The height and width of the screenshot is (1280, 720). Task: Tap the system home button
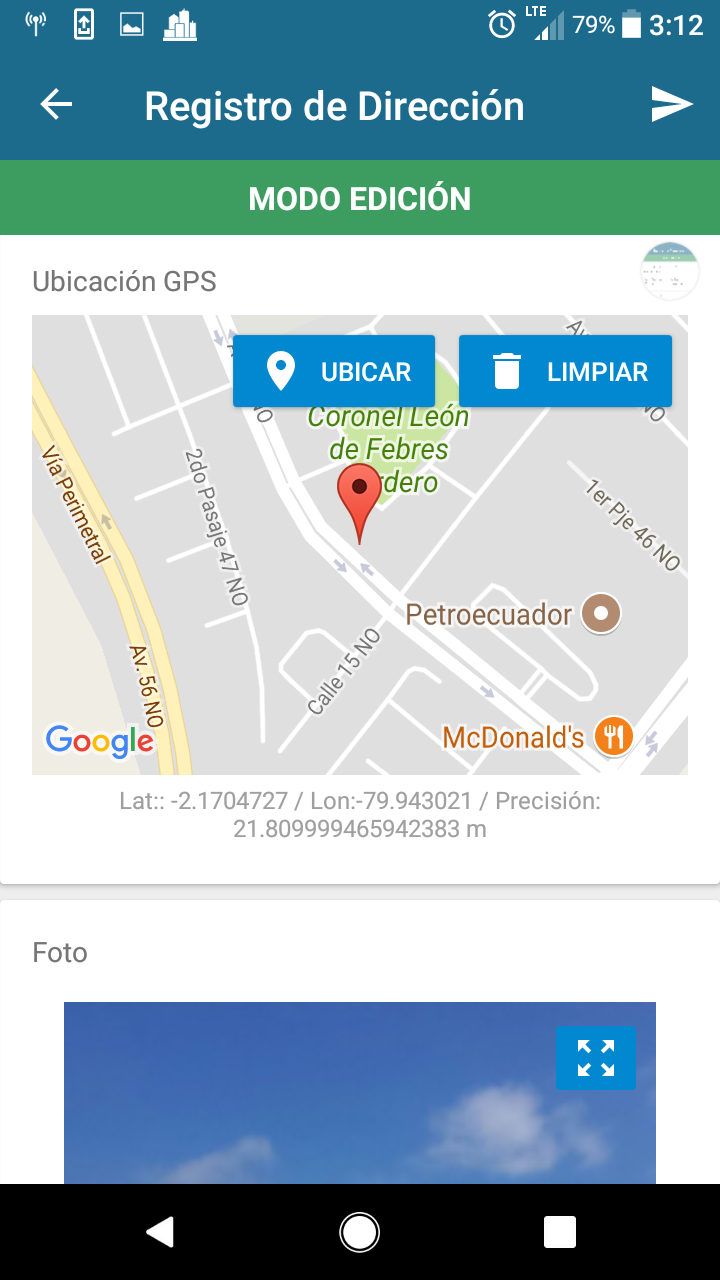(x=359, y=1232)
